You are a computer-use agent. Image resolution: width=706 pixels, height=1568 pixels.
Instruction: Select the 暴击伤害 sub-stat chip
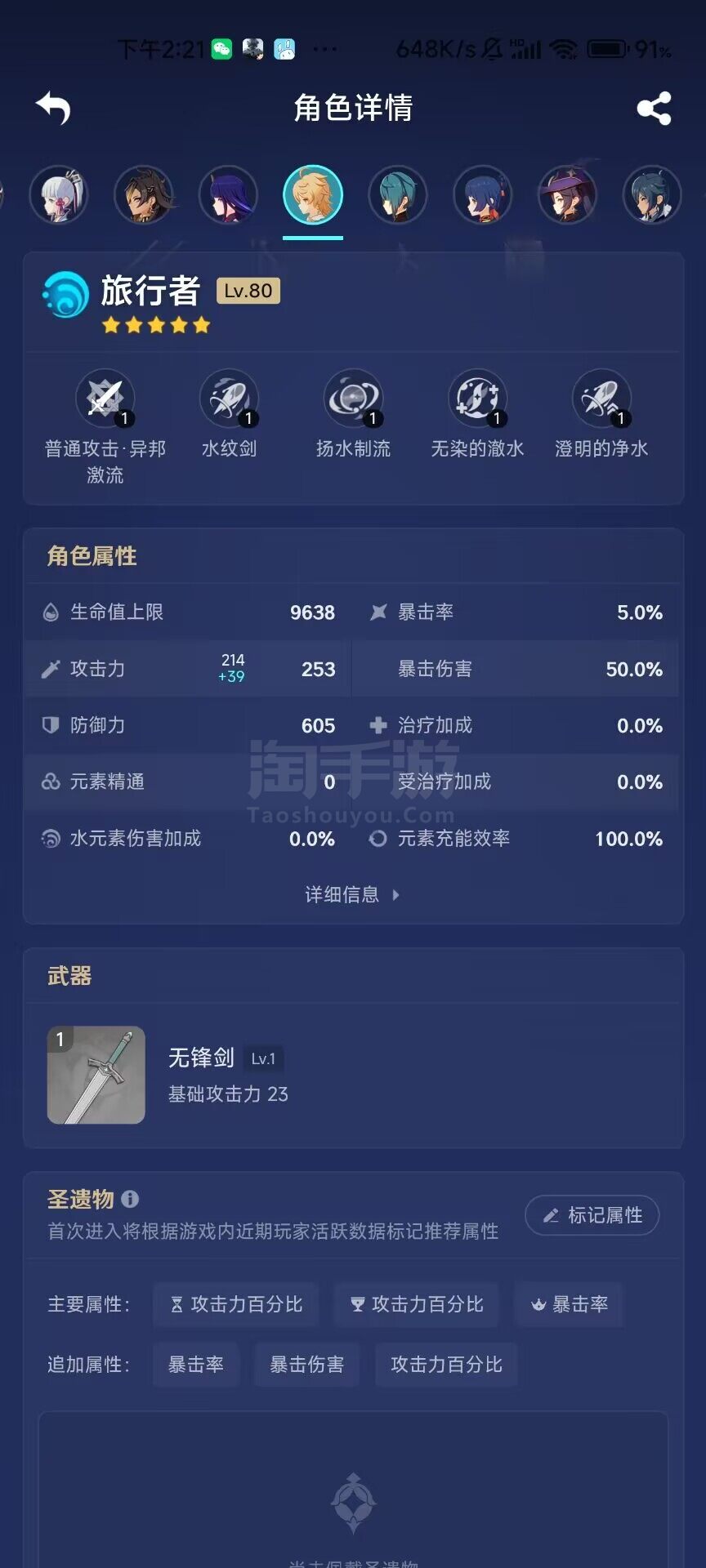[307, 1365]
